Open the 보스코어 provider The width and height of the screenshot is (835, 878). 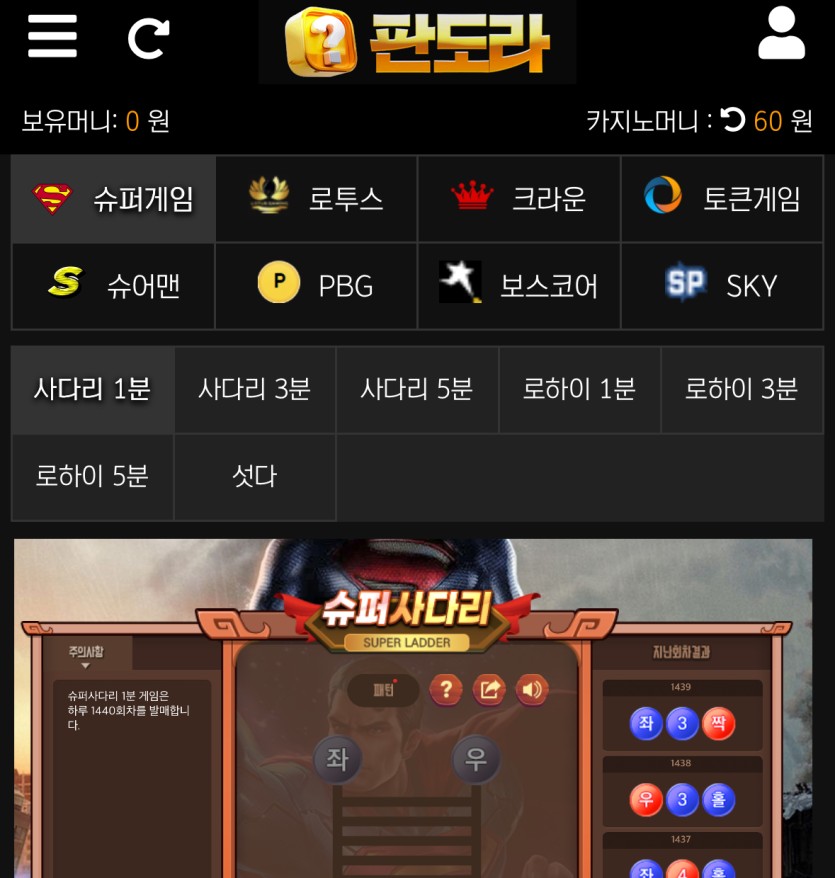coord(518,286)
